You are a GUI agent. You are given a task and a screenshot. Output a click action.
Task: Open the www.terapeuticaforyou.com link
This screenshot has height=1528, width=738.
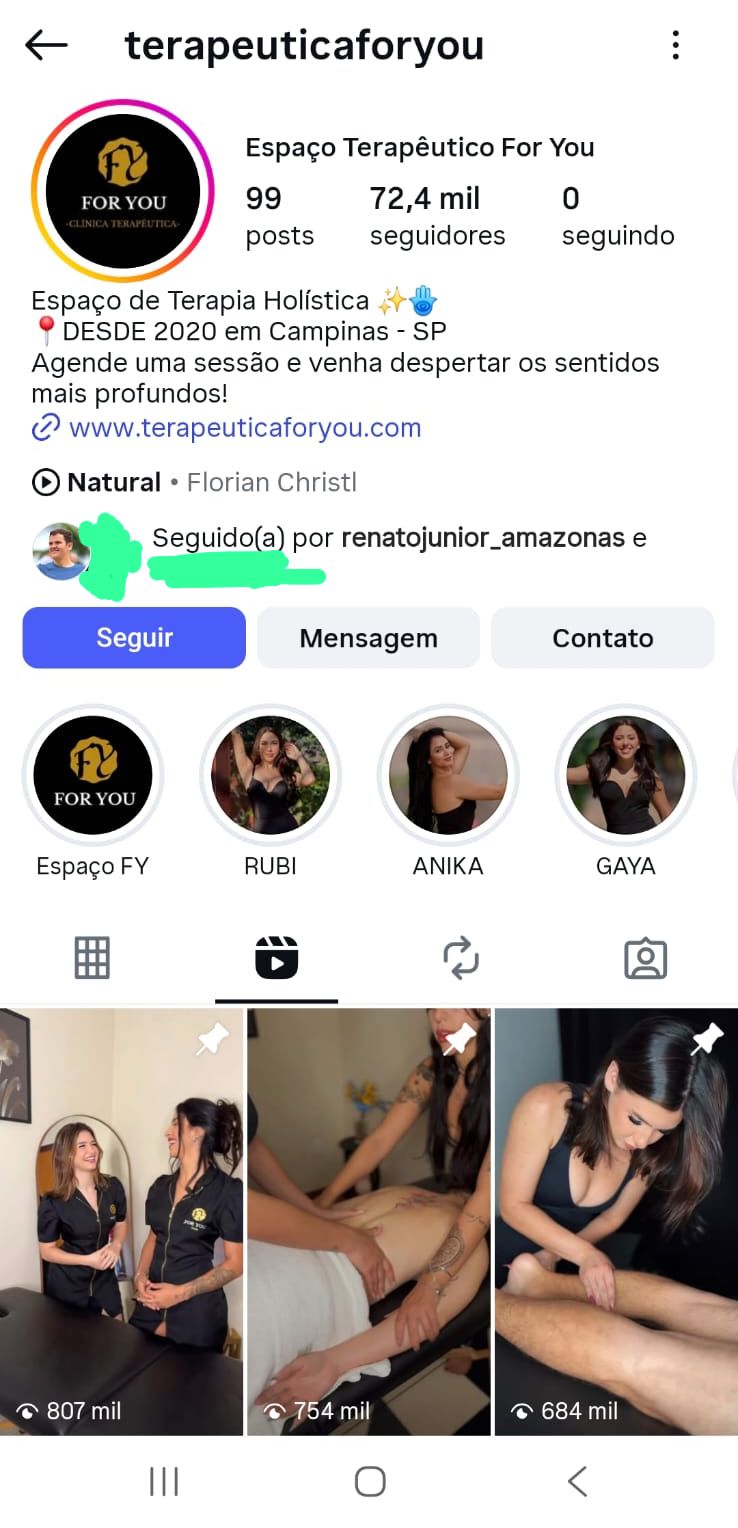(244, 429)
